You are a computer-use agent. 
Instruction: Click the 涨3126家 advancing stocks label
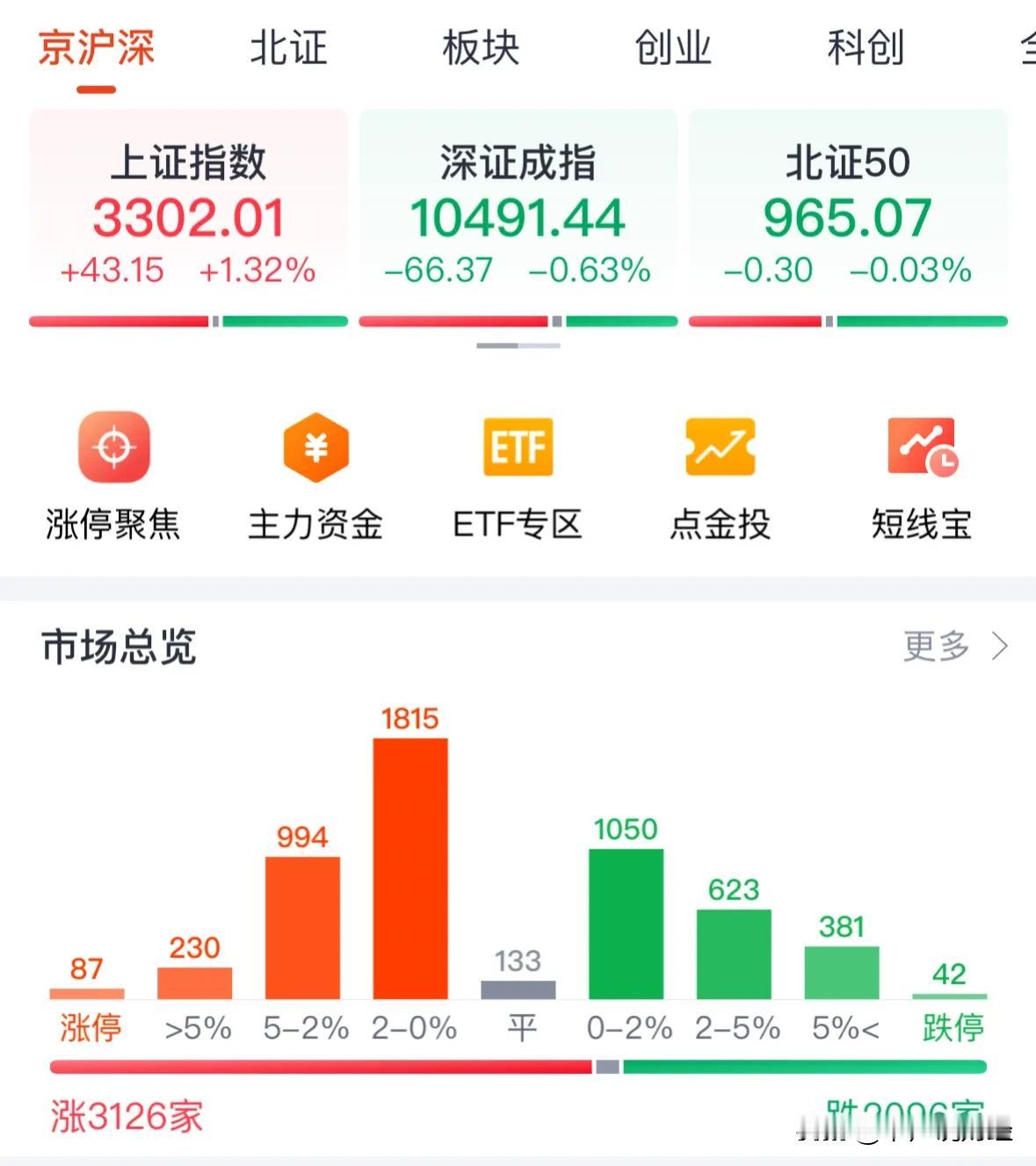123,1116
